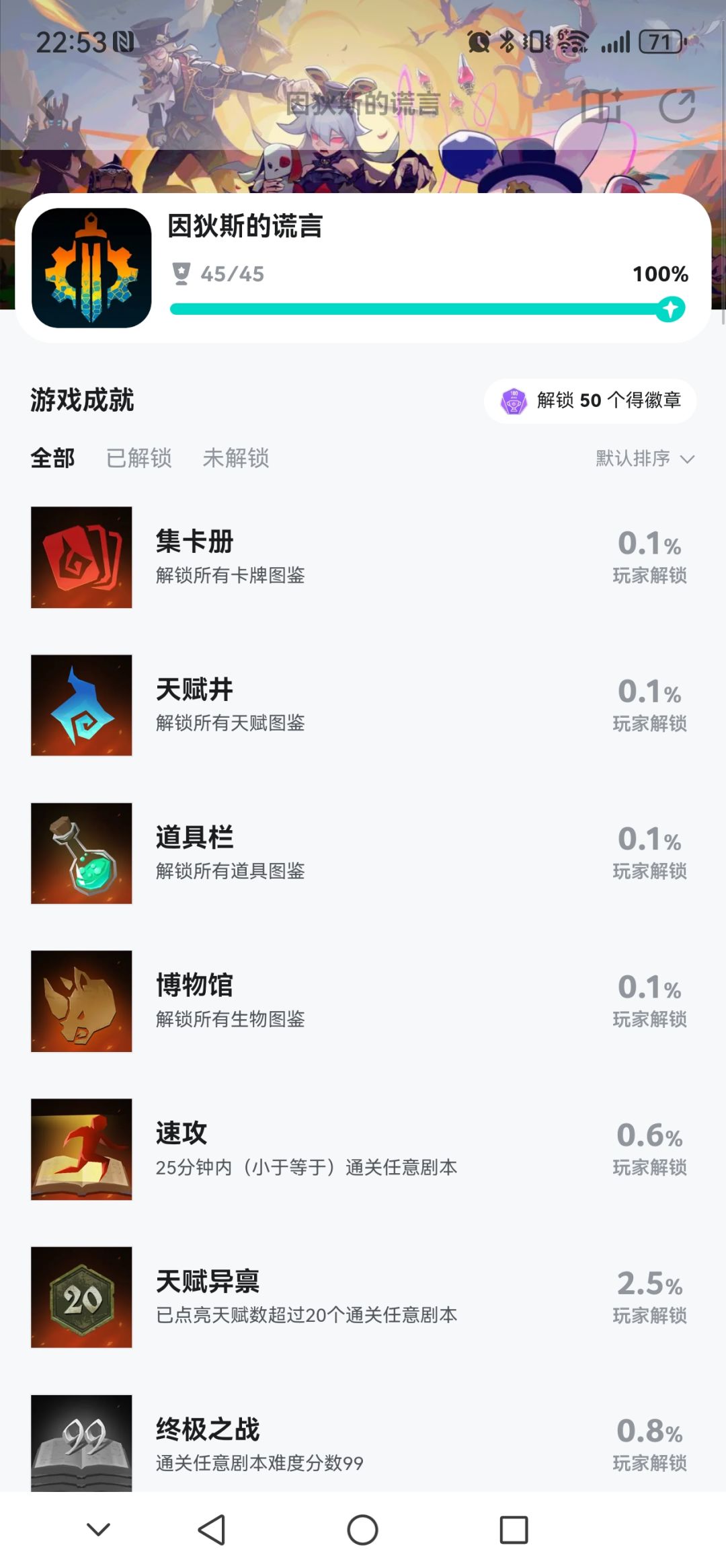Screen dimensions: 726x1568
Task: Open the 因狄斯的谎言 game header card
Action: coord(363,268)
